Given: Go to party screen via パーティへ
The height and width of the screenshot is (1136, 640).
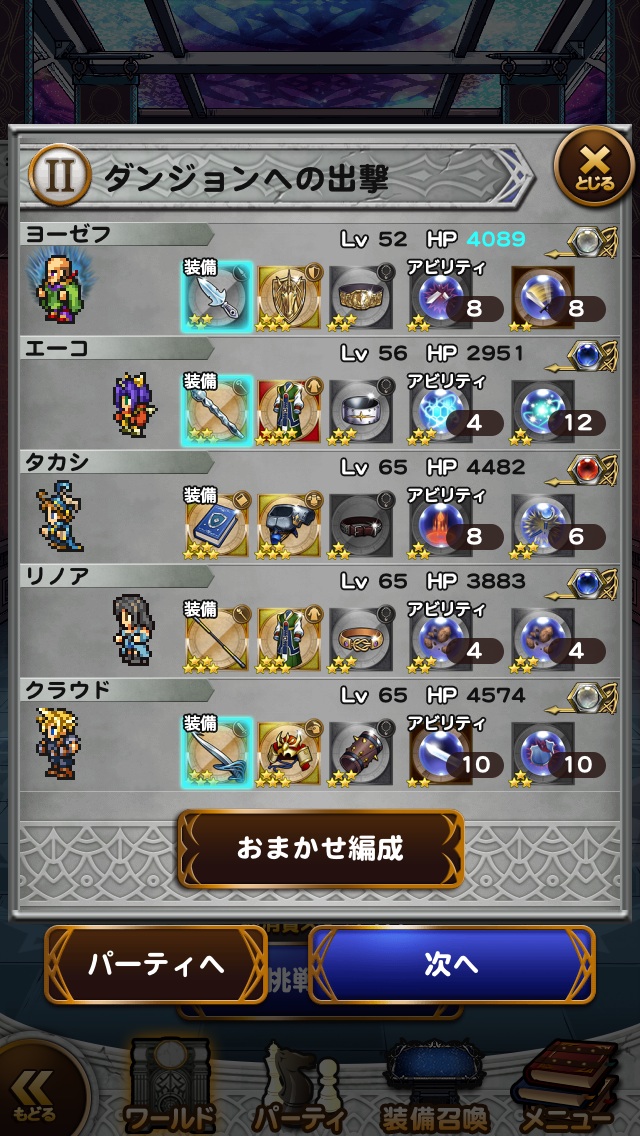Looking at the screenshot, I should (156, 964).
